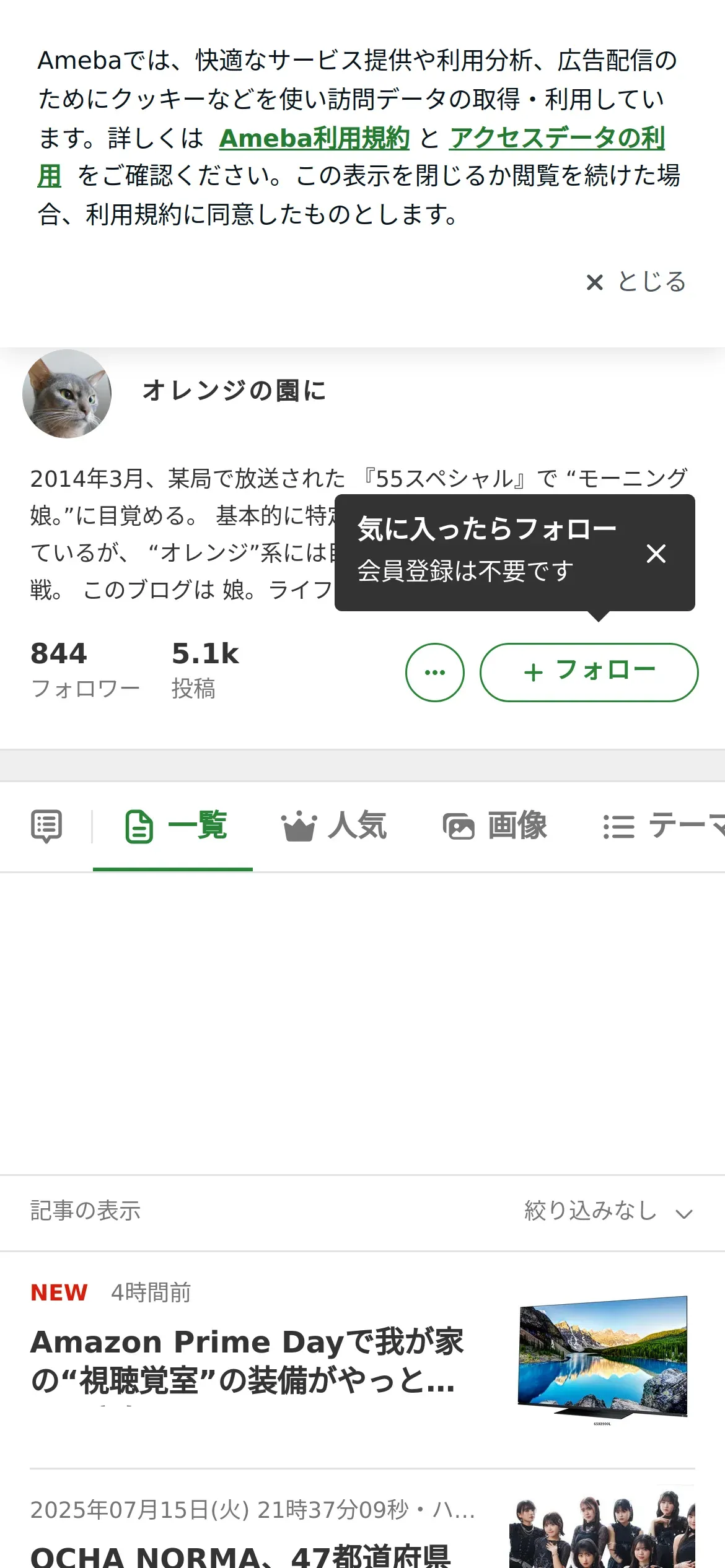Screen dimensions: 725x1568
Task: Dismiss the cookie notice with とじる
Action: [x=636, y=282]
